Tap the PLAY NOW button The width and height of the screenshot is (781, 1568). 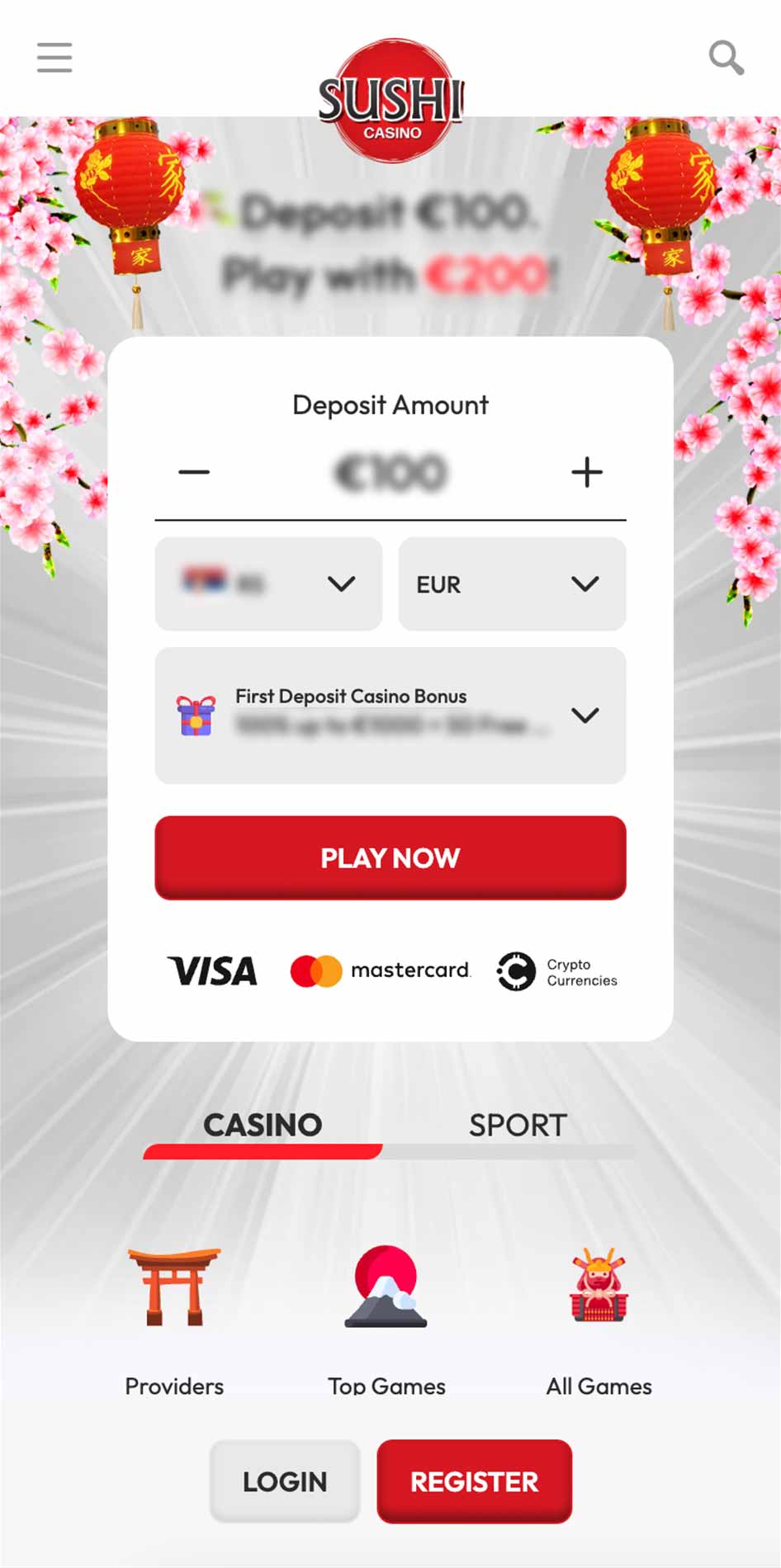(390, 857)
